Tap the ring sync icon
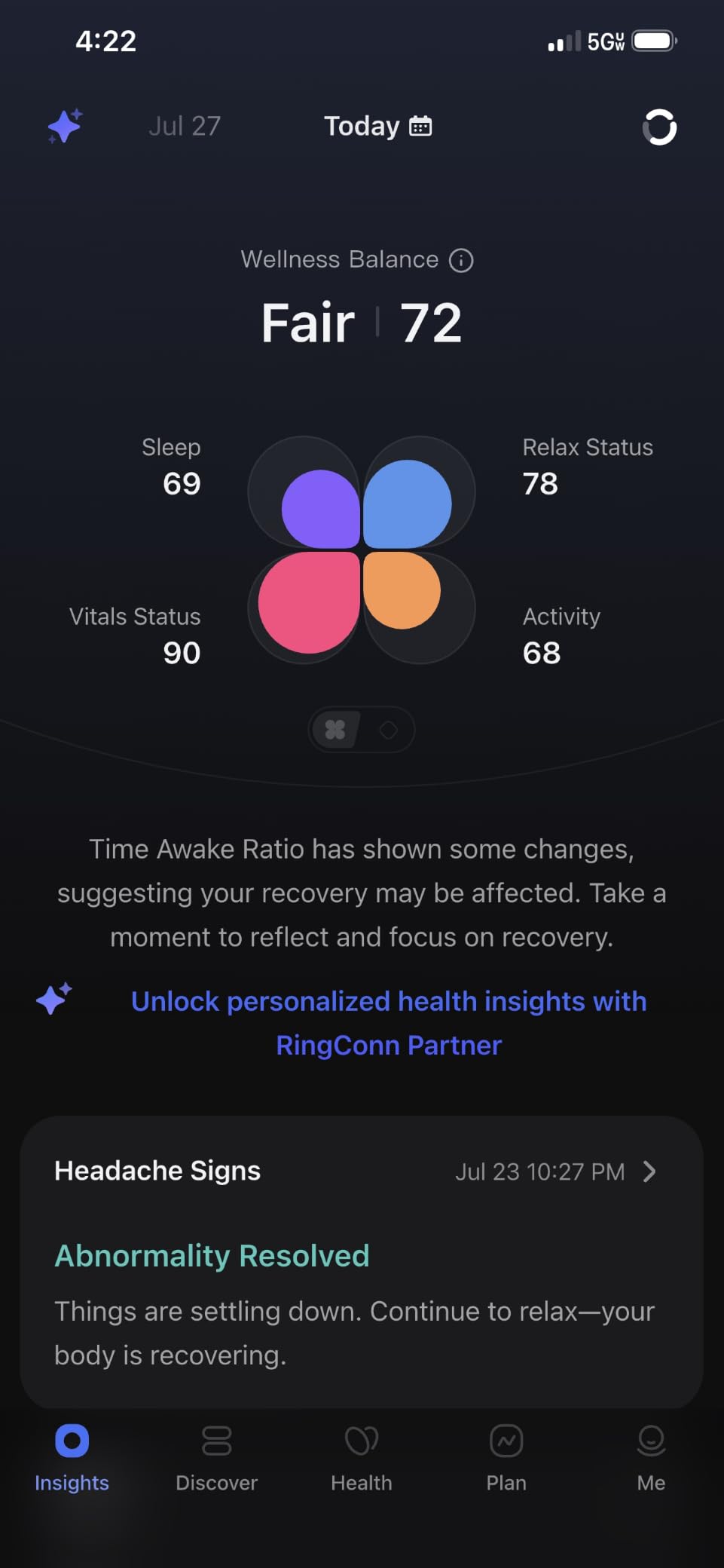 click(659, 127)
